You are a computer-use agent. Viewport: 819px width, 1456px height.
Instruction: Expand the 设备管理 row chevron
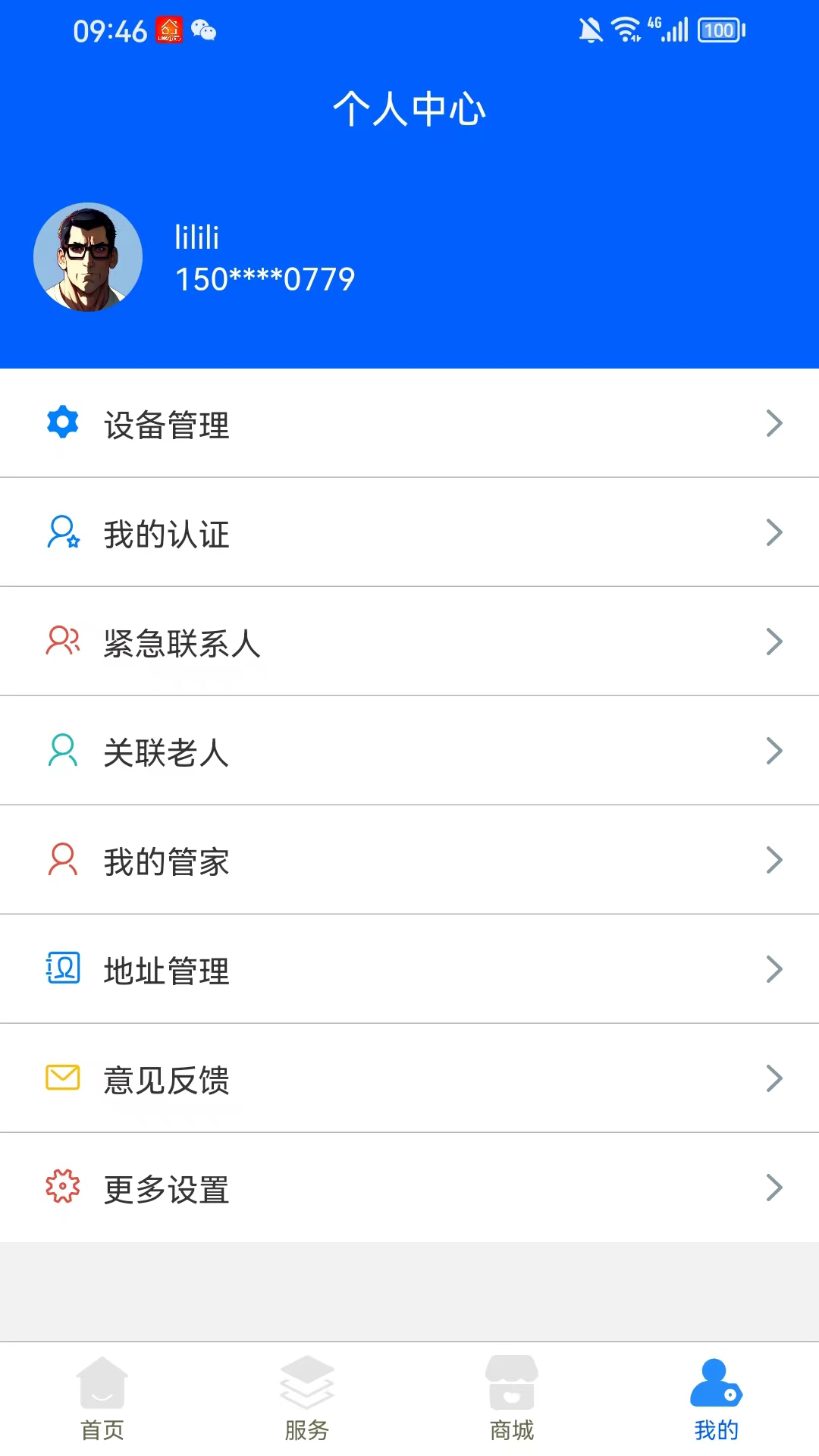(774, 422)
